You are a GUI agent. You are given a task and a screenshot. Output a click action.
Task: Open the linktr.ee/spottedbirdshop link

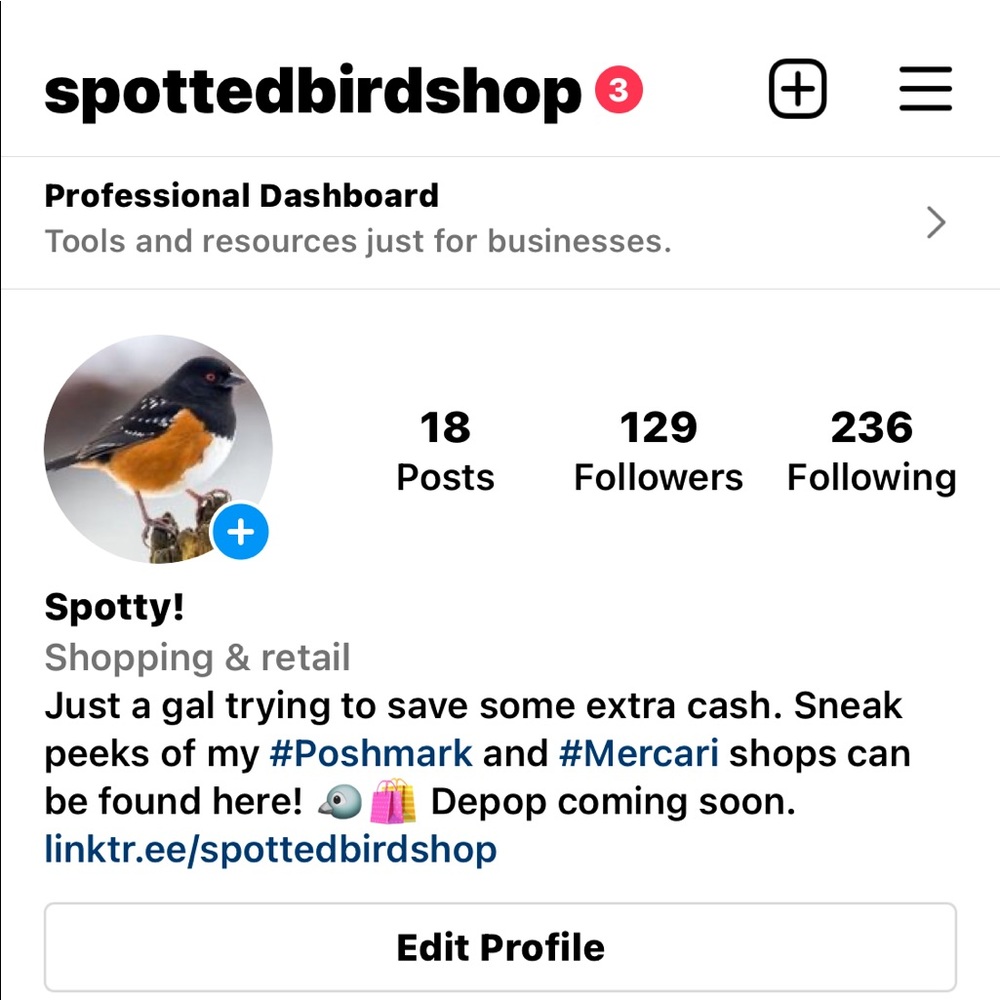pyautogui.click(x=270, y=850)
